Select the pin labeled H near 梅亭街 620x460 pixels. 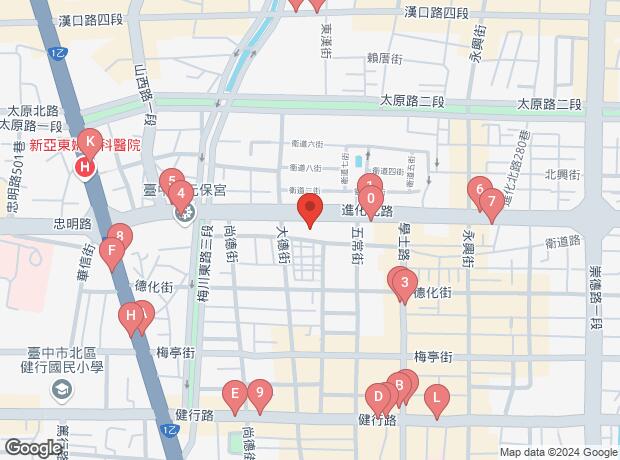[131, 317]
